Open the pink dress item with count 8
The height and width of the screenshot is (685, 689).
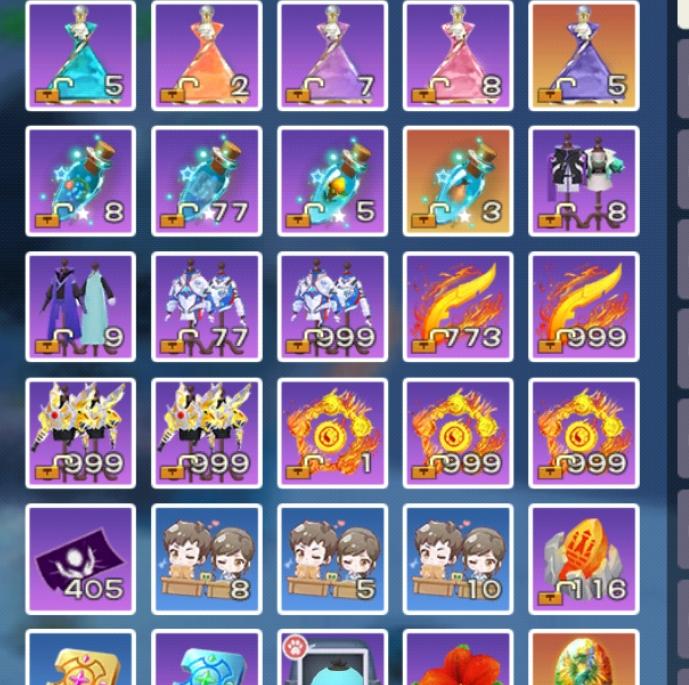click(x=458, y=55)
